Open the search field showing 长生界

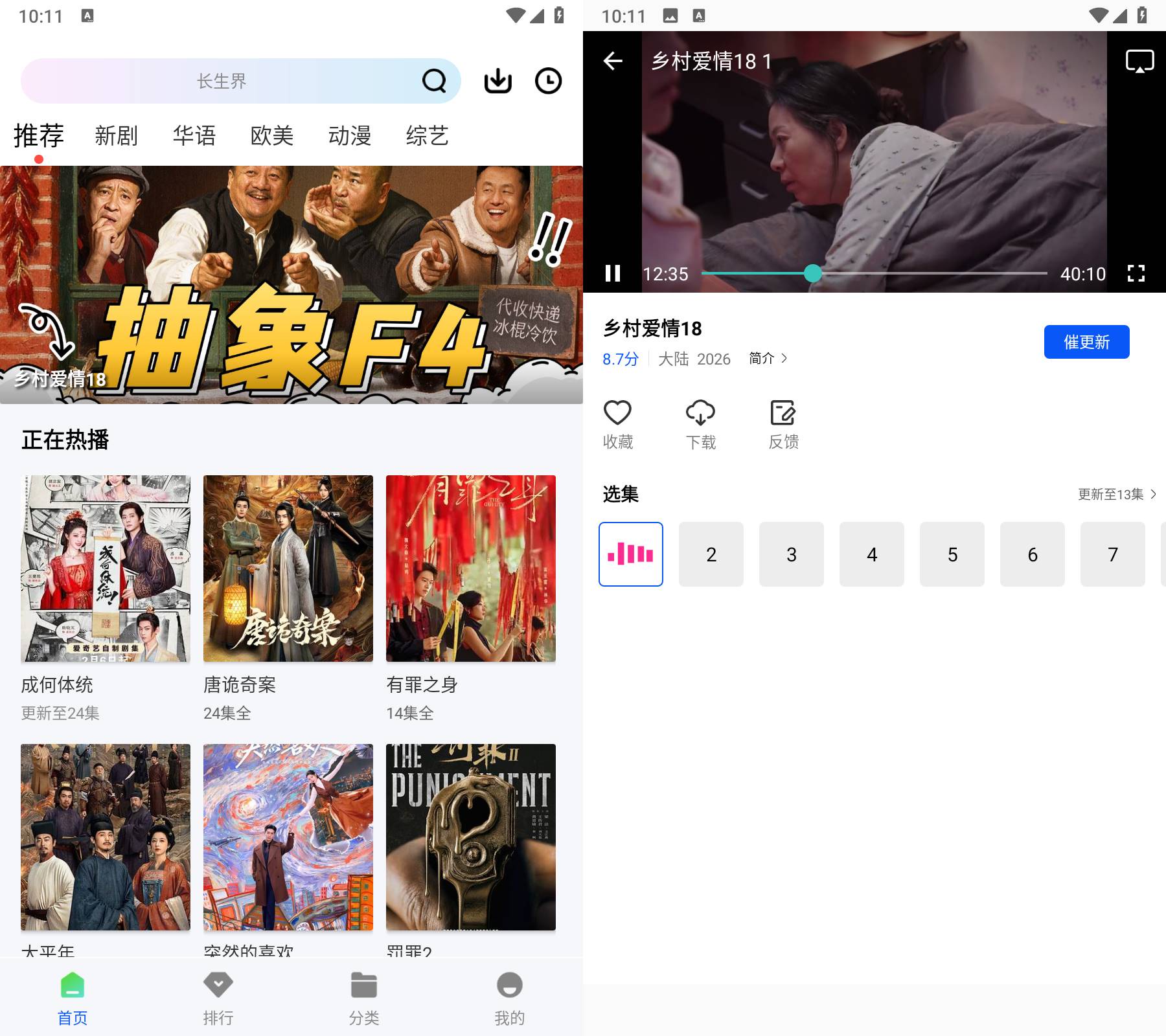pos(220,81)
